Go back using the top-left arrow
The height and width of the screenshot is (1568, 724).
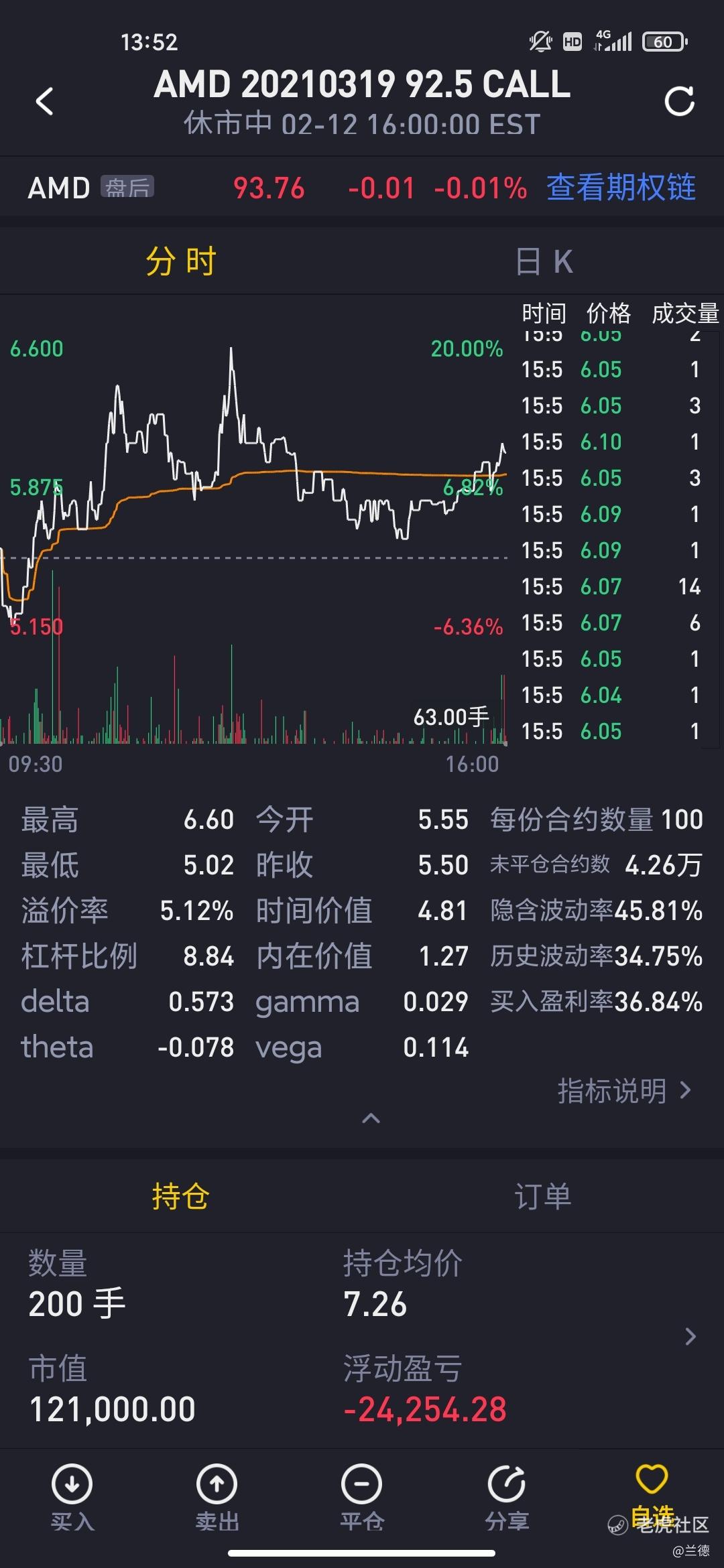(44, 101)
